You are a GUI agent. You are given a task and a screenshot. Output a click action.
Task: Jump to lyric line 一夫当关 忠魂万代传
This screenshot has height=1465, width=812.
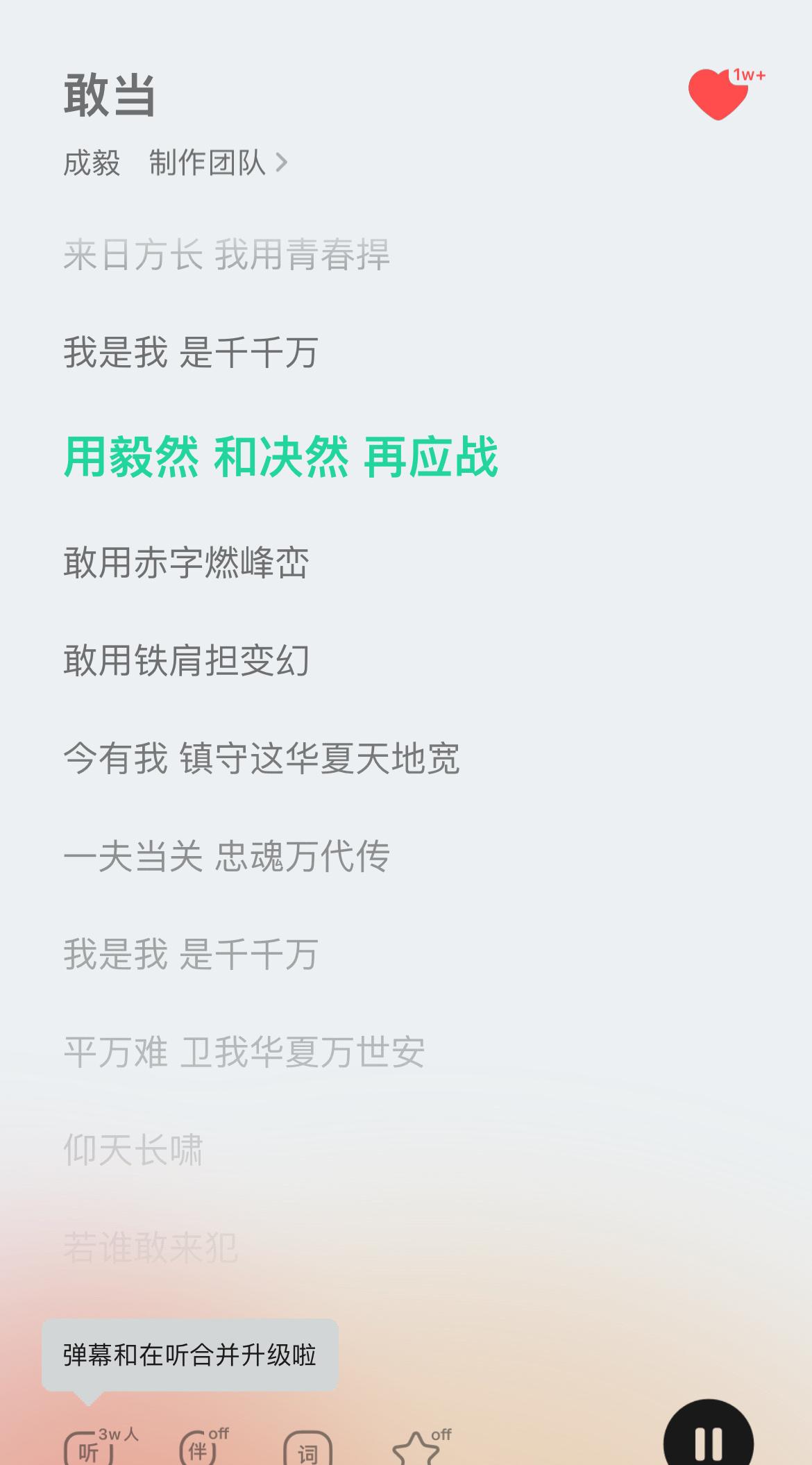tap(226, 856)
